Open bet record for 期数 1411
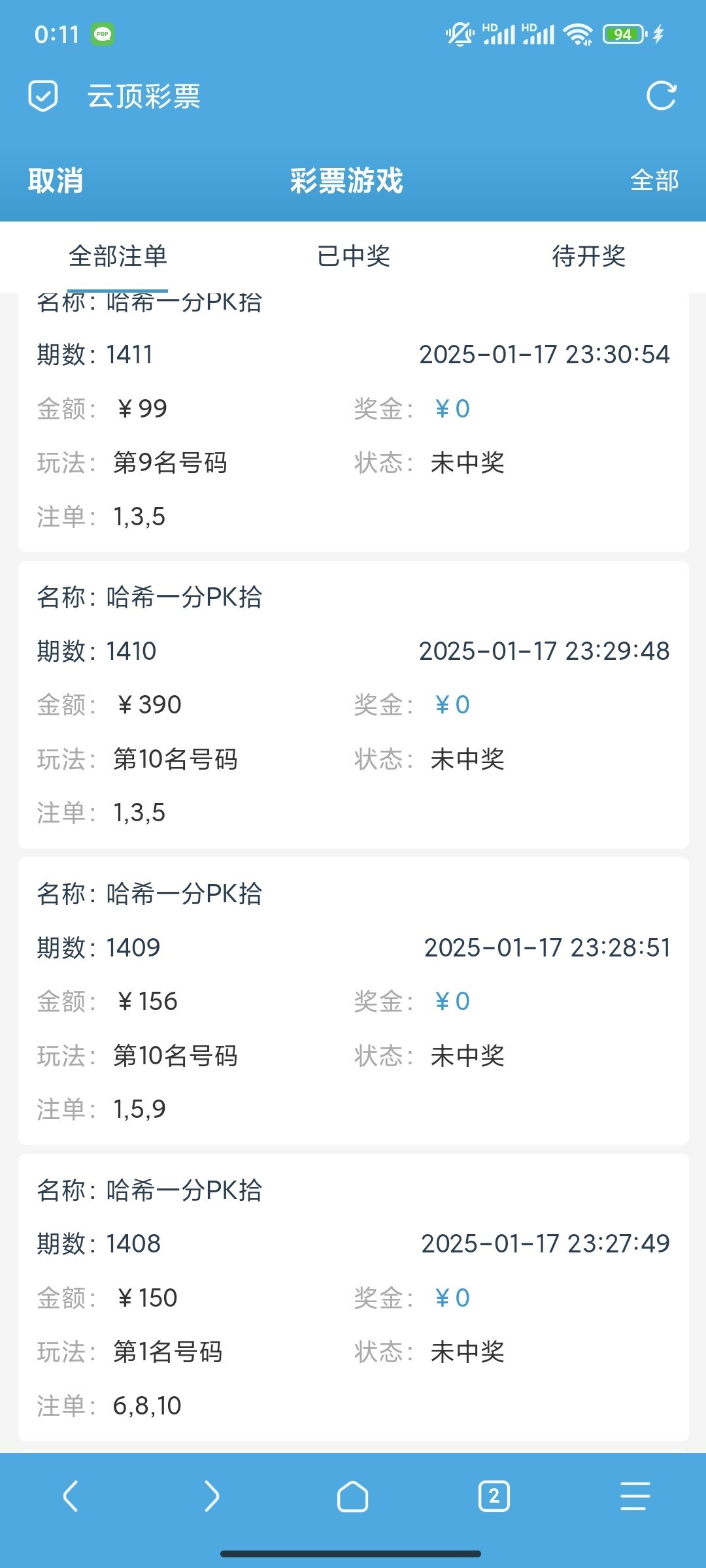The height and width of the screenshot is (1568, 706). (x=354, y=422)
